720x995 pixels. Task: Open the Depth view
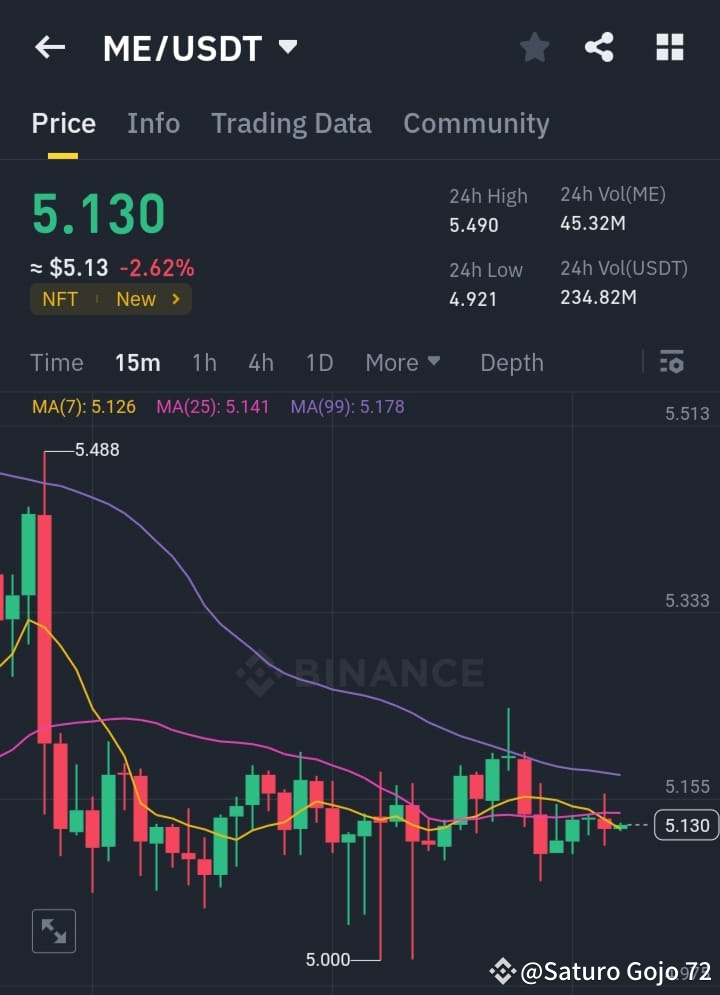tap(511, 362)
